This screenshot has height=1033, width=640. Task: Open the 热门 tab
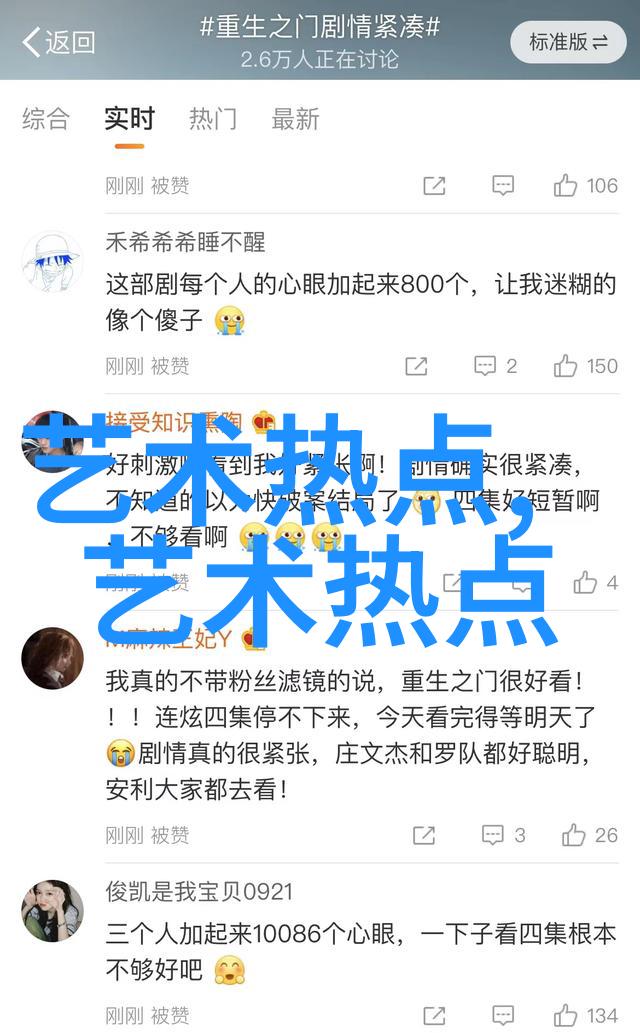(x=213, y=120)
